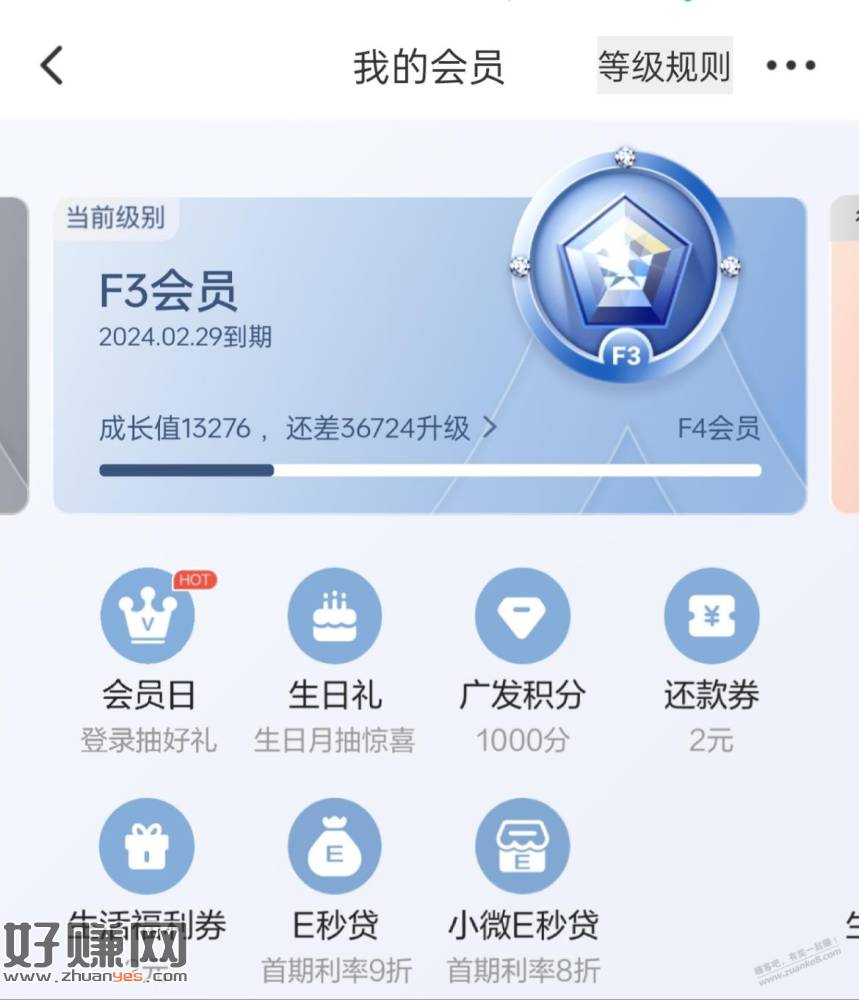Open 生日礼 birthday gift benefit
The width and height of the screenshot is (859, 1000).
pos(334,616)
